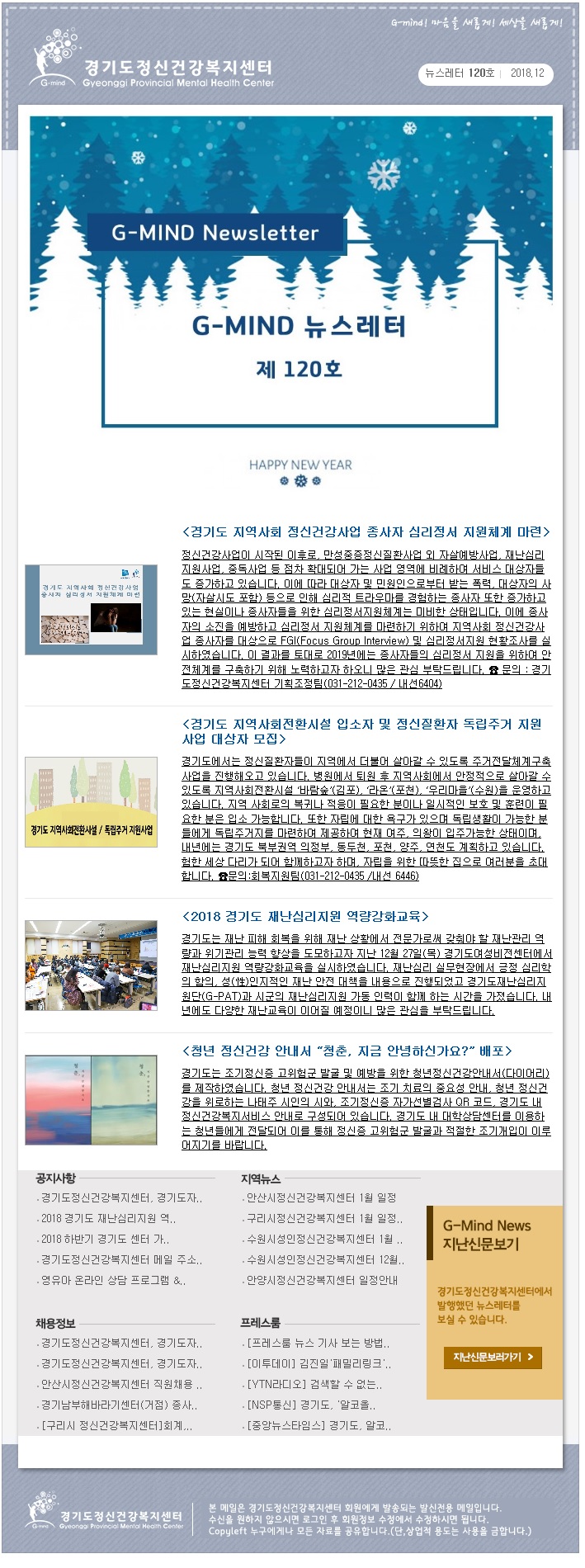Open notice 2018 하반기 경기도 센터
Screen dimensions: 585x1568
(105, 1239)
